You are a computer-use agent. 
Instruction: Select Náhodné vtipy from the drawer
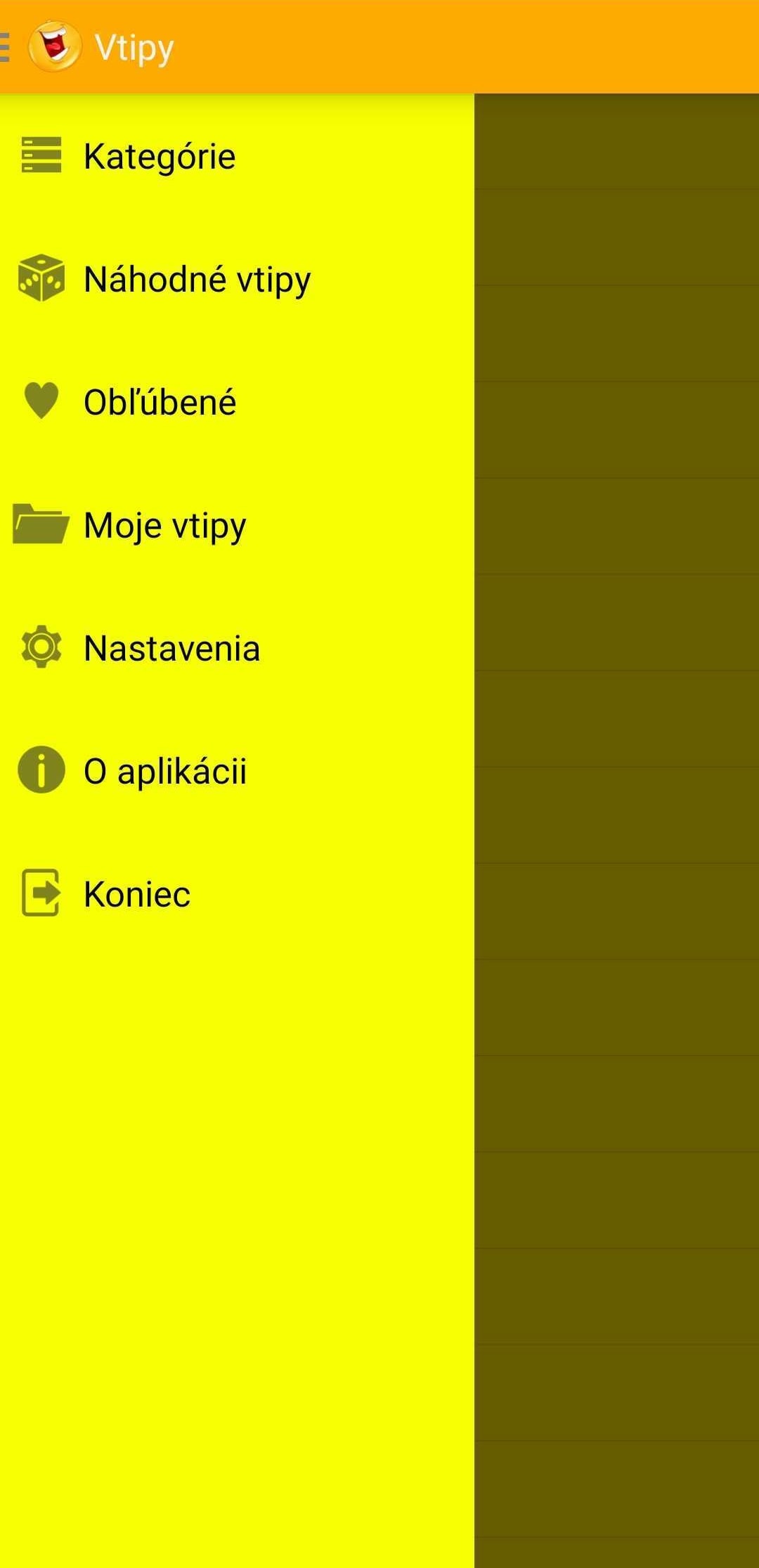(197, 279)
